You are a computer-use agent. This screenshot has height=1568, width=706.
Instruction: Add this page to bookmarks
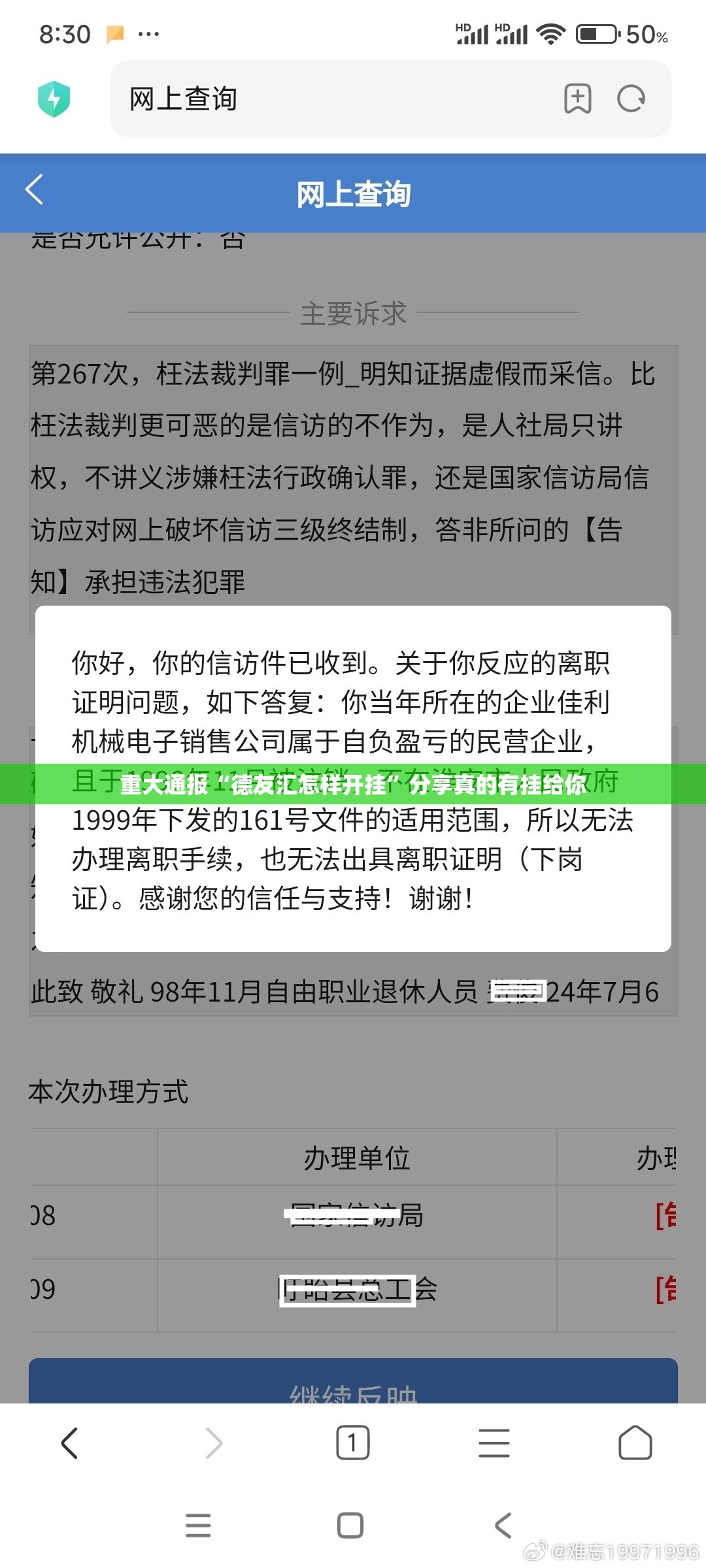pos(577,99)
